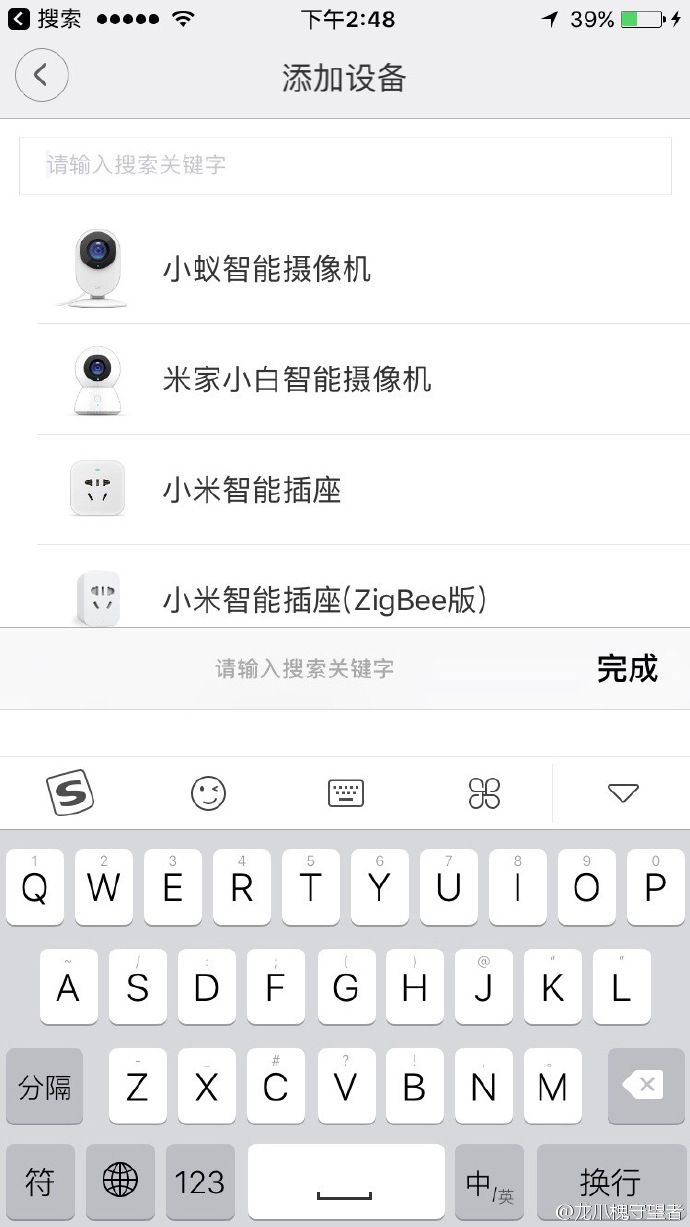The width and height of the screenshot is (690, 1227).
Task: Tap the 分隔 key
Action: [45, 1086]
